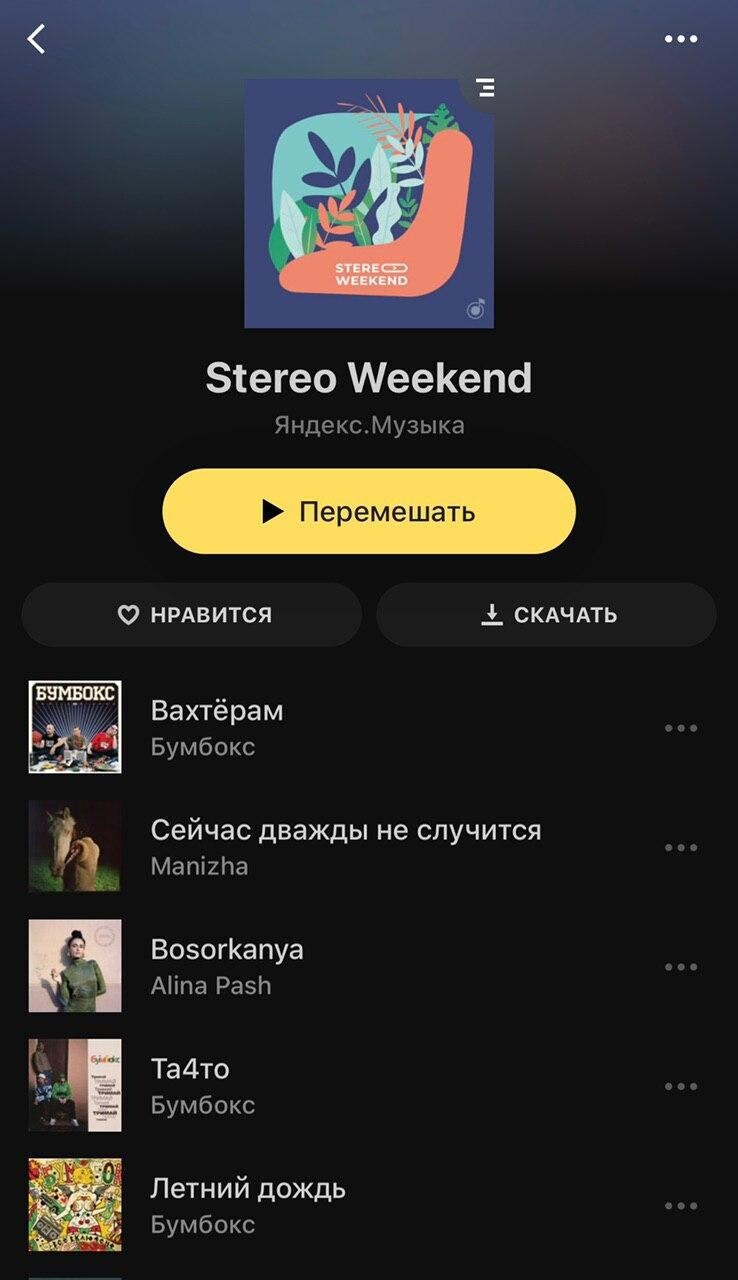Go back using the top arrow
The height and width of the screenshot is (1280, 738).
click(37, 40)
